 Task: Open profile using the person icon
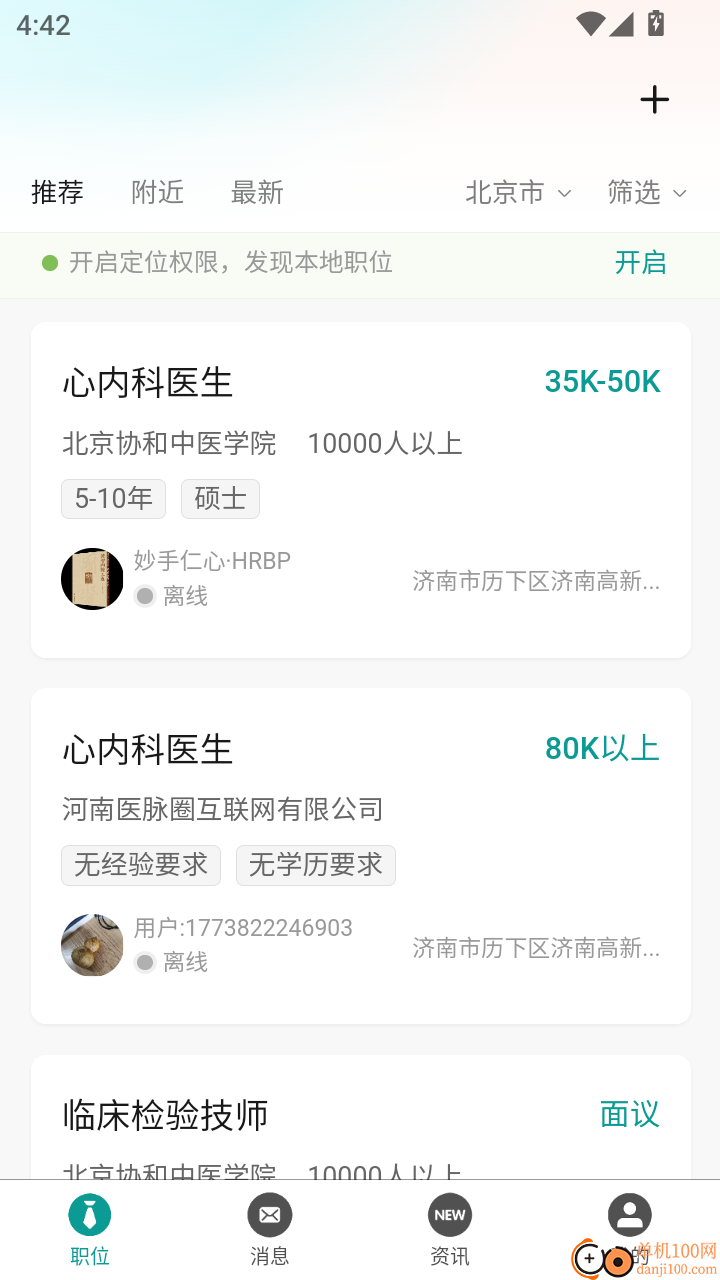tap(629, 1214)
